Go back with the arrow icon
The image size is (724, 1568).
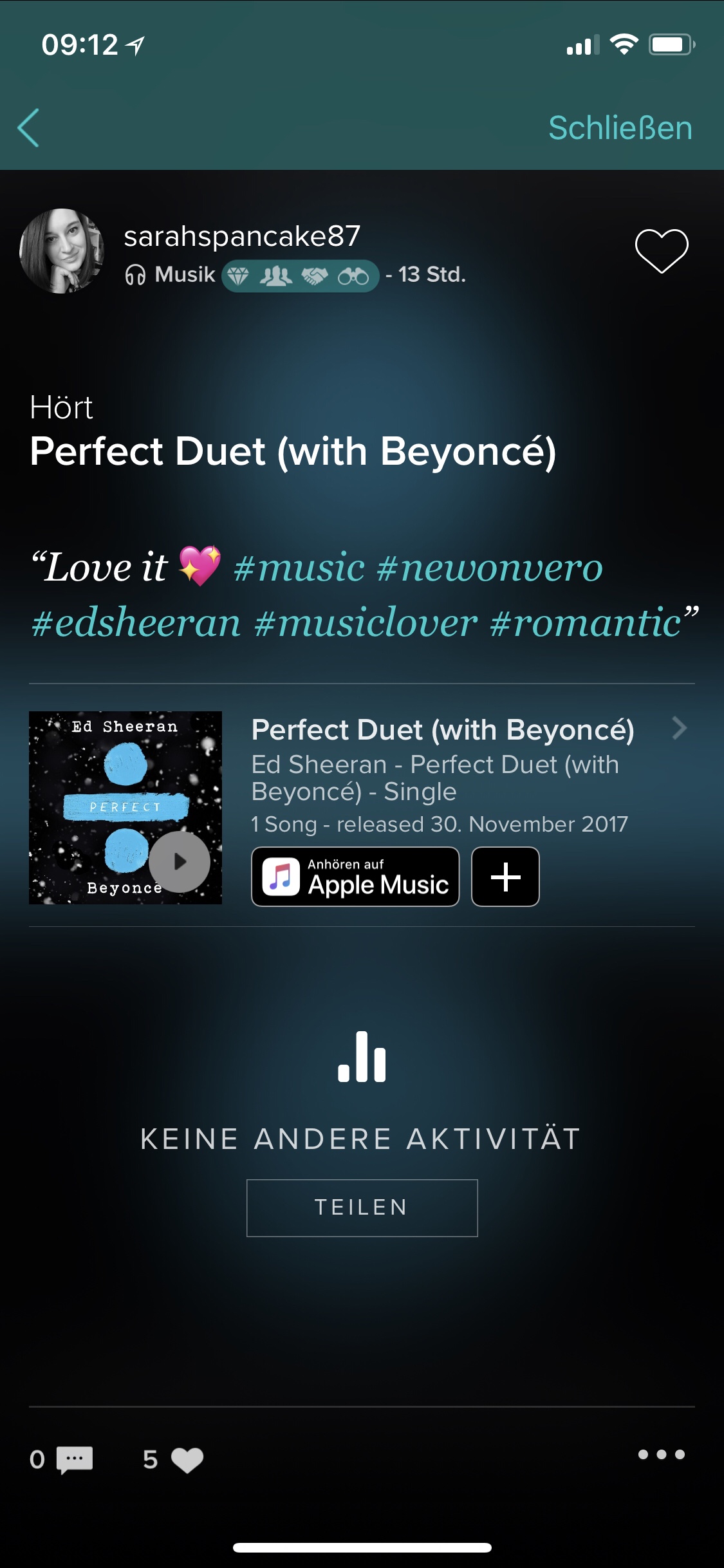tap(29, 128)
